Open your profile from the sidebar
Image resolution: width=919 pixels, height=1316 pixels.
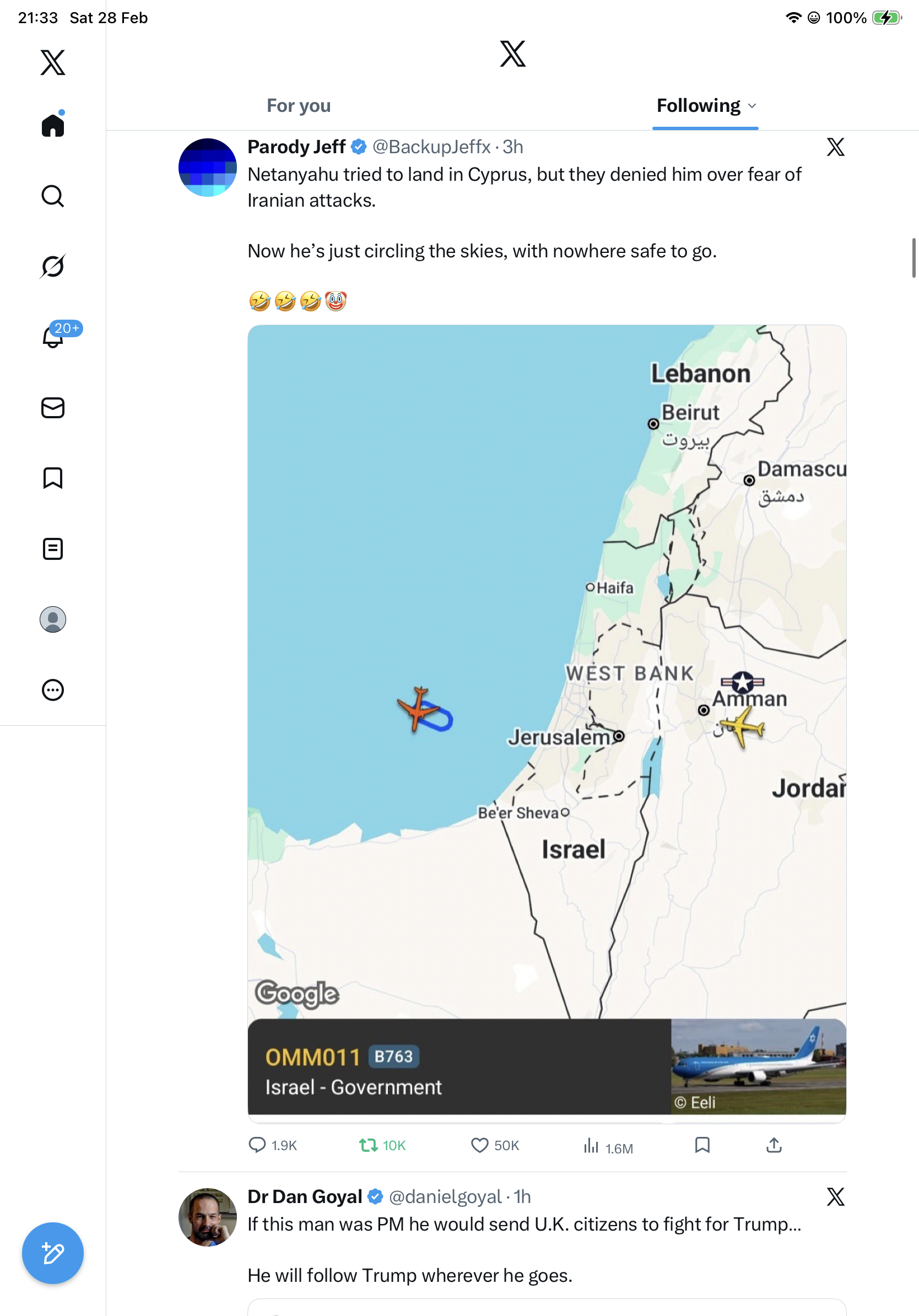coord(53,619)
